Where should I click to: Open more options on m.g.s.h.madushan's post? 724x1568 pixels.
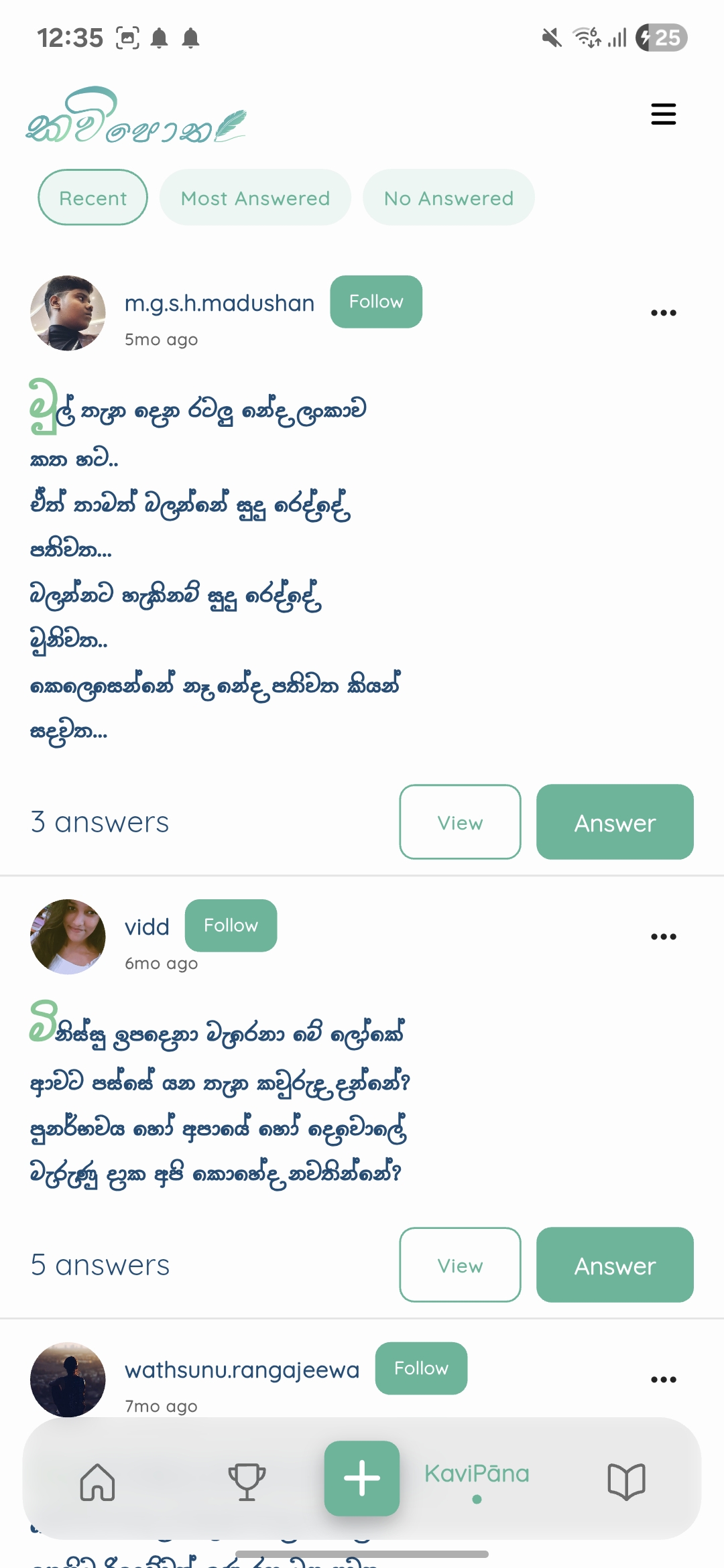(663, 313)
